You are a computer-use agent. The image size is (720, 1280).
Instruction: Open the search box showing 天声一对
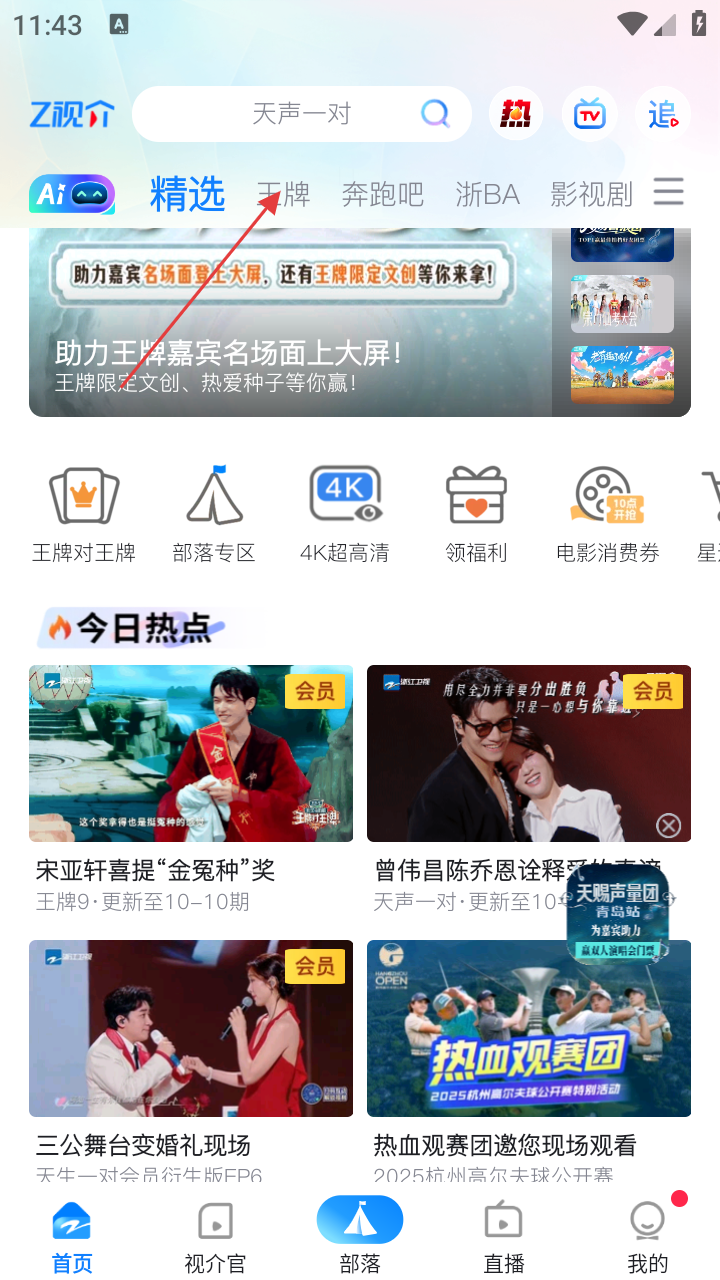[x=300, y=114]
